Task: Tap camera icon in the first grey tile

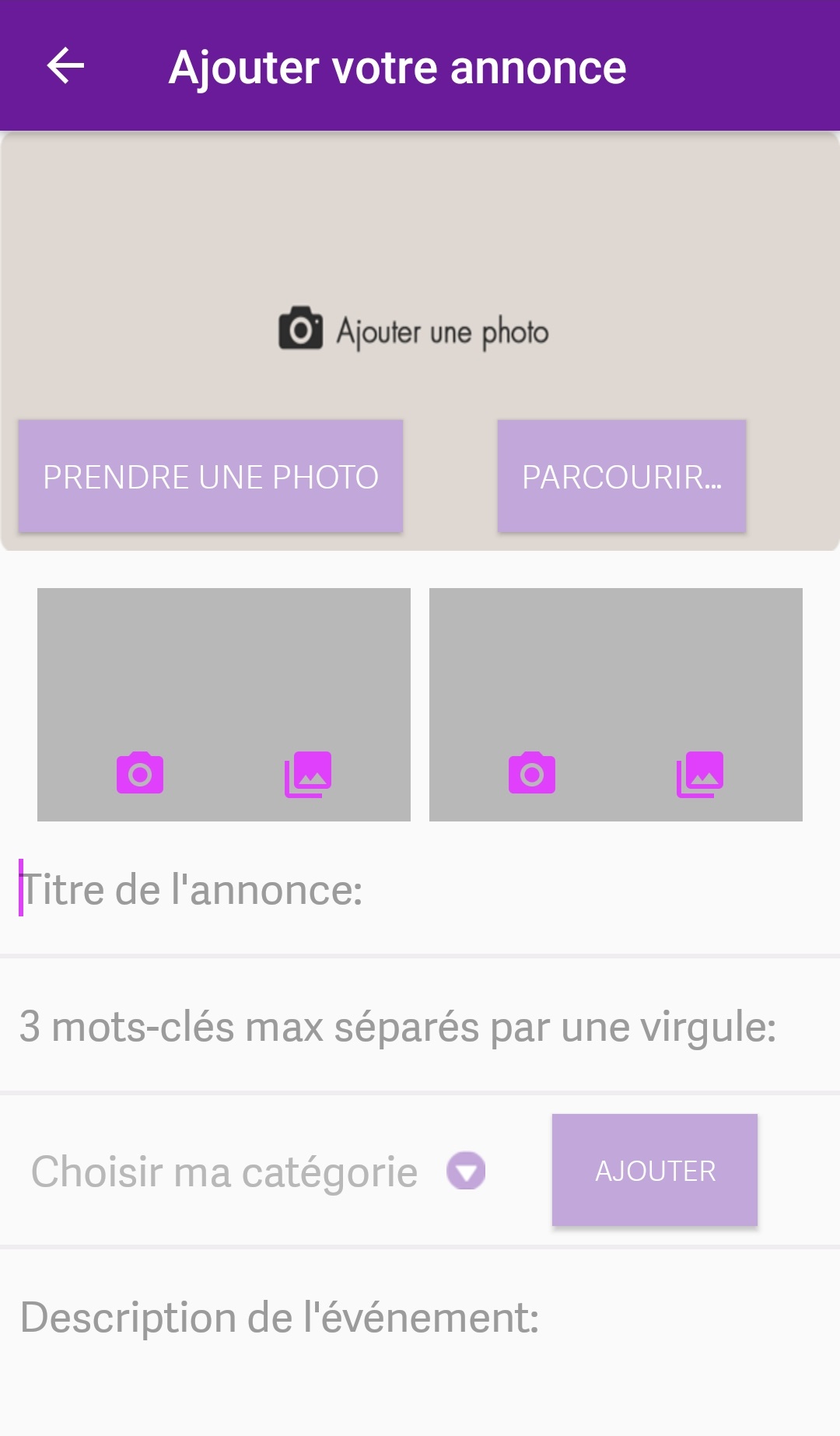Action: [x=140, y=773]
